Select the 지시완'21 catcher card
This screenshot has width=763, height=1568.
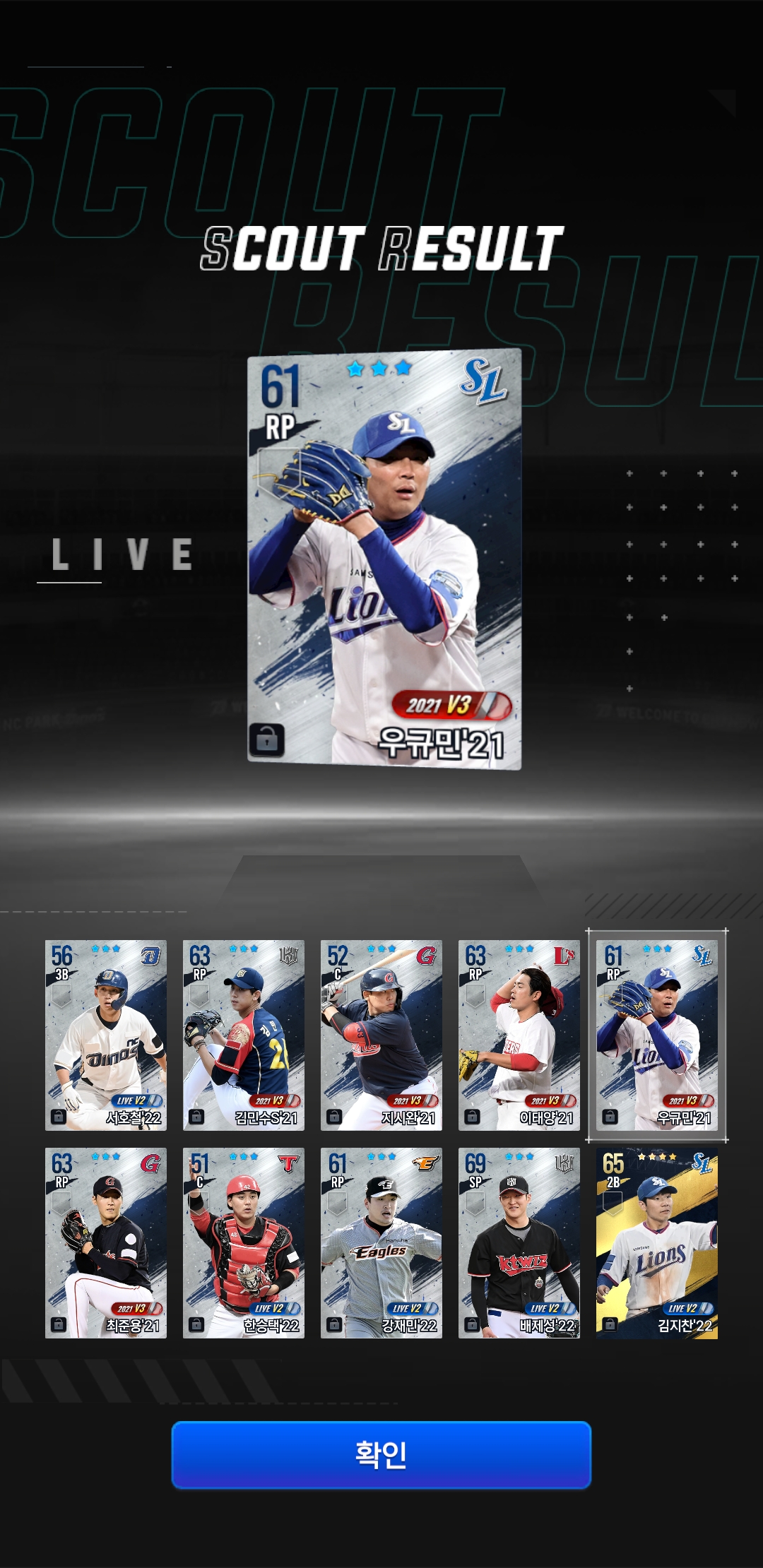tap(381, 1035)
